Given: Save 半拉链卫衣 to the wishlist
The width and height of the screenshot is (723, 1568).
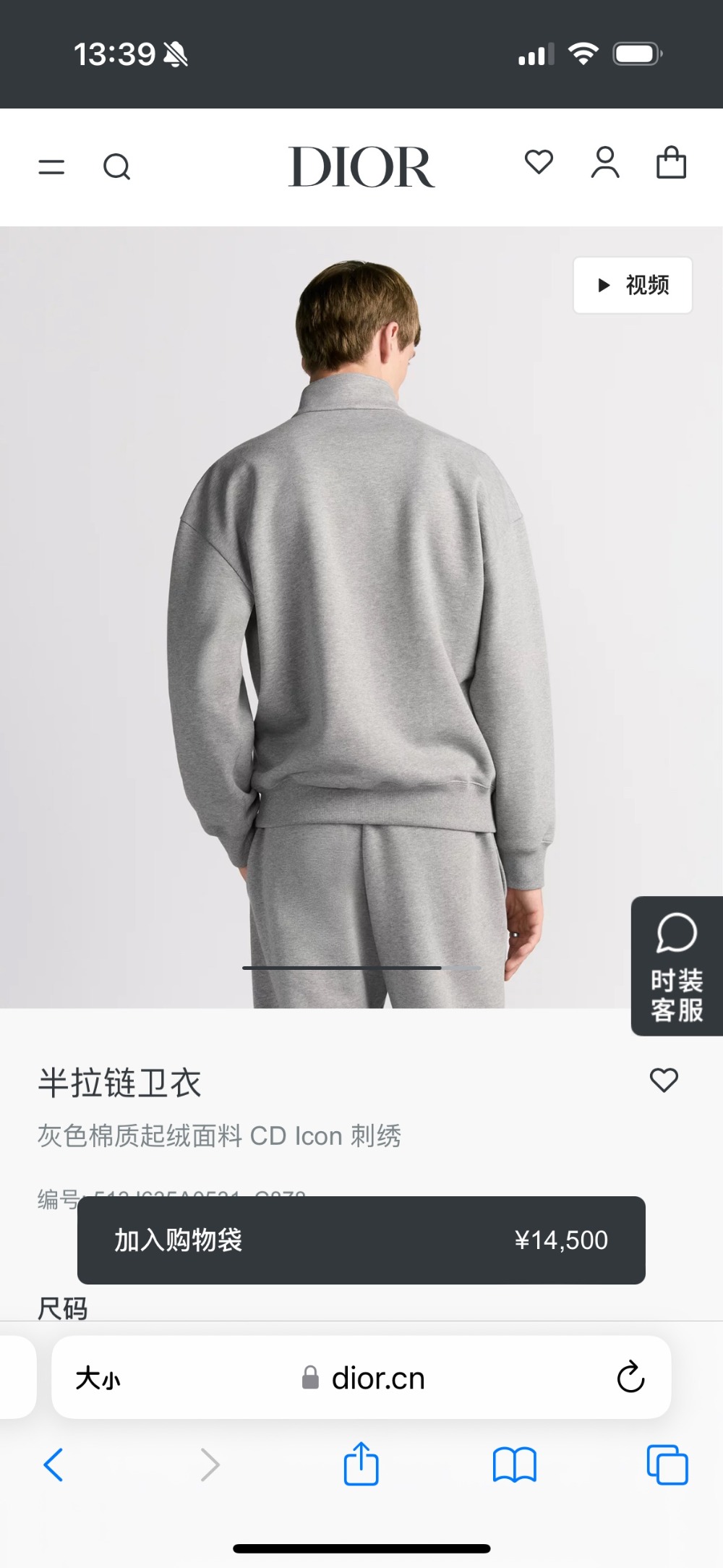Looking at the screenshot, I should point(664,1080).
